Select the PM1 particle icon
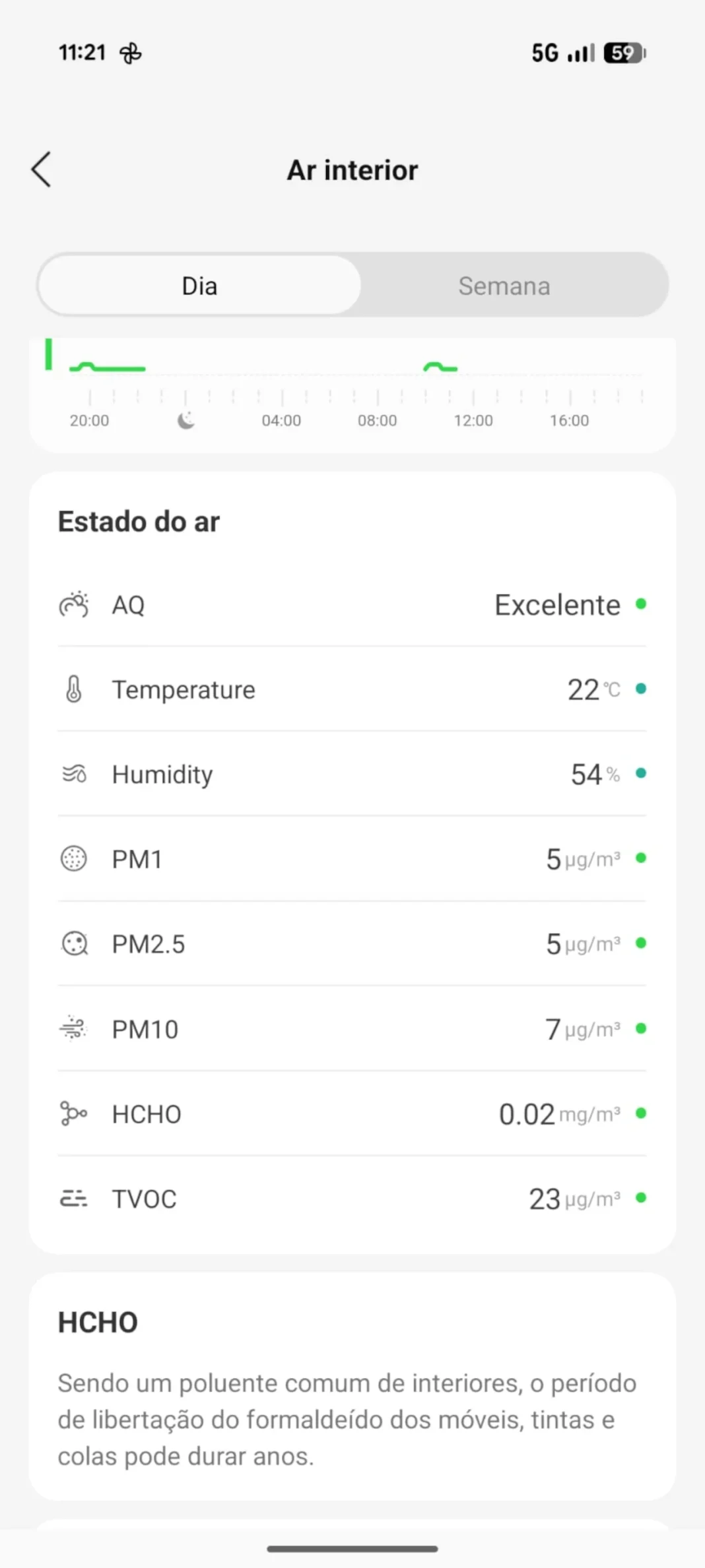Screen dimensions: 705x1568 [x=74, y=859]
